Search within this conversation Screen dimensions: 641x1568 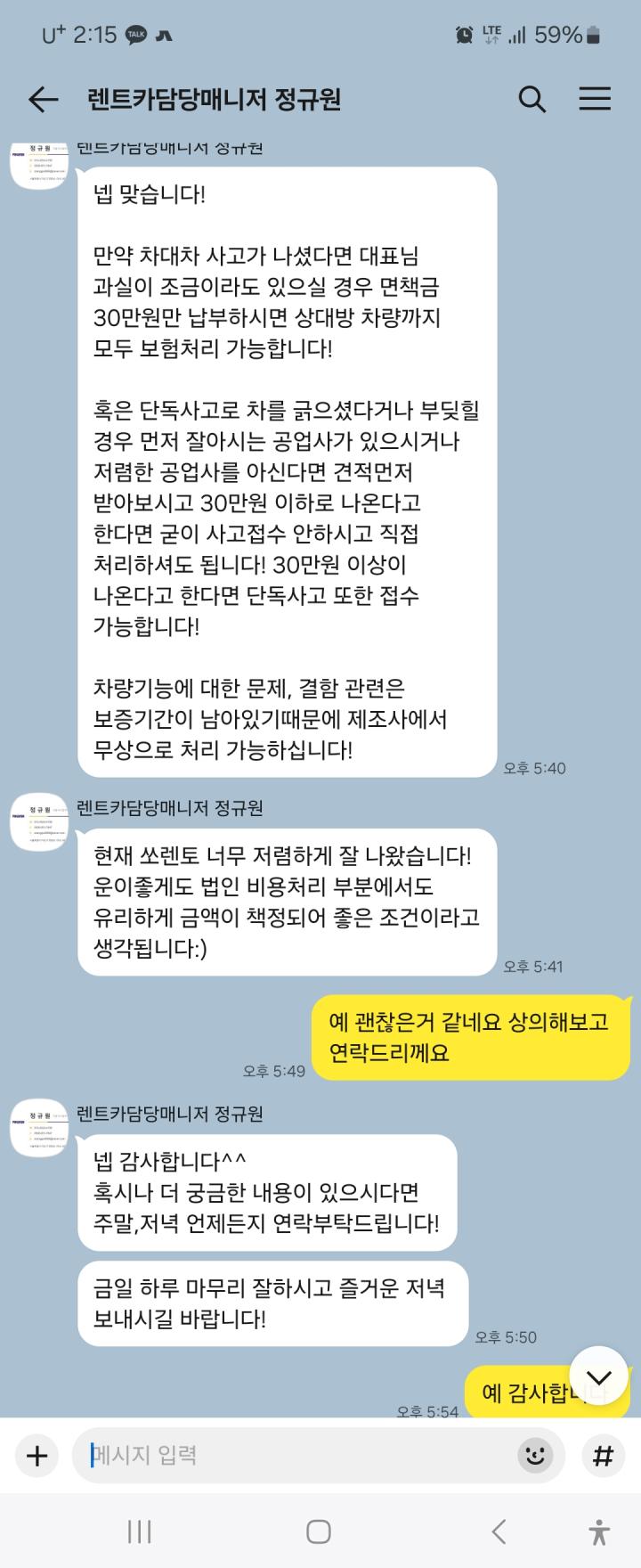click(531, 99)
